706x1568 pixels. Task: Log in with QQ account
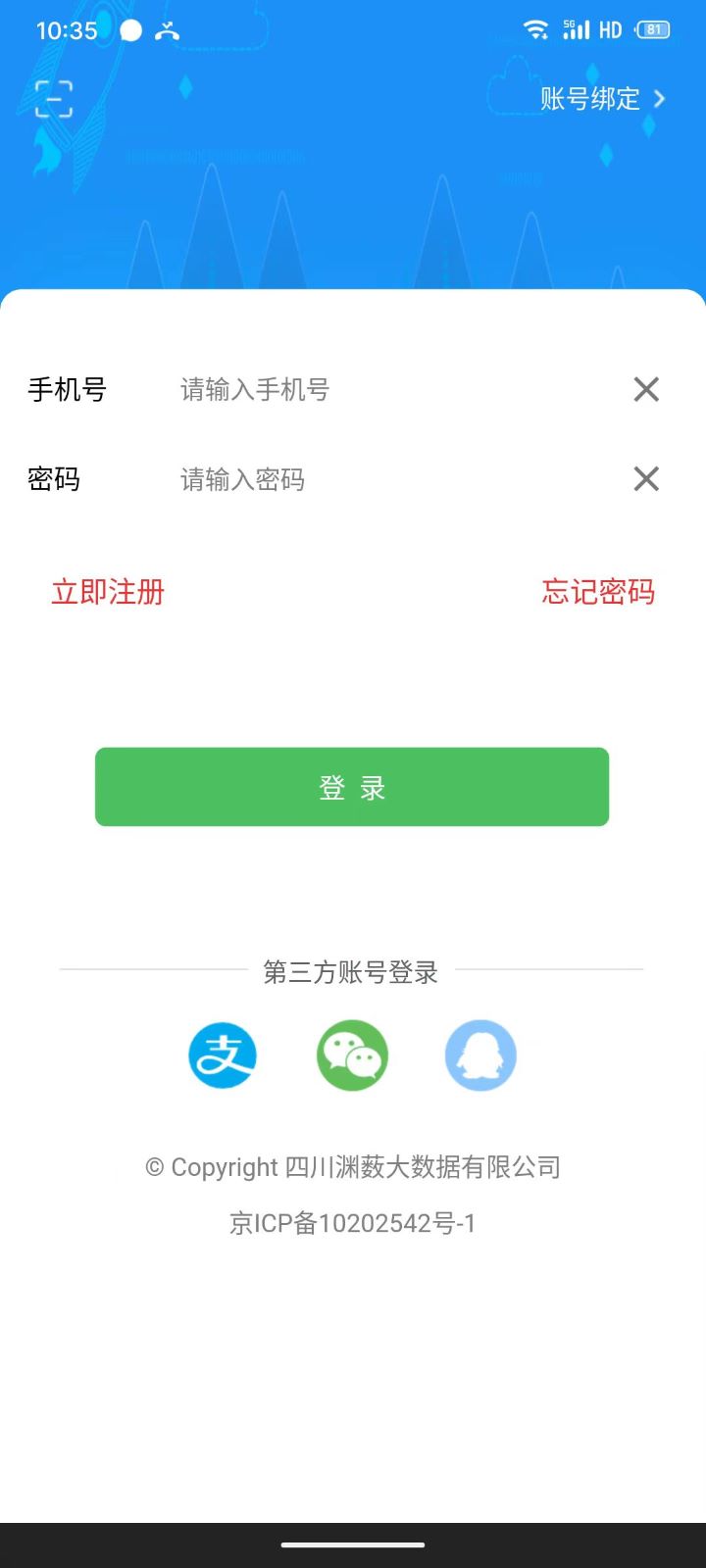(x=480, y=1054)
